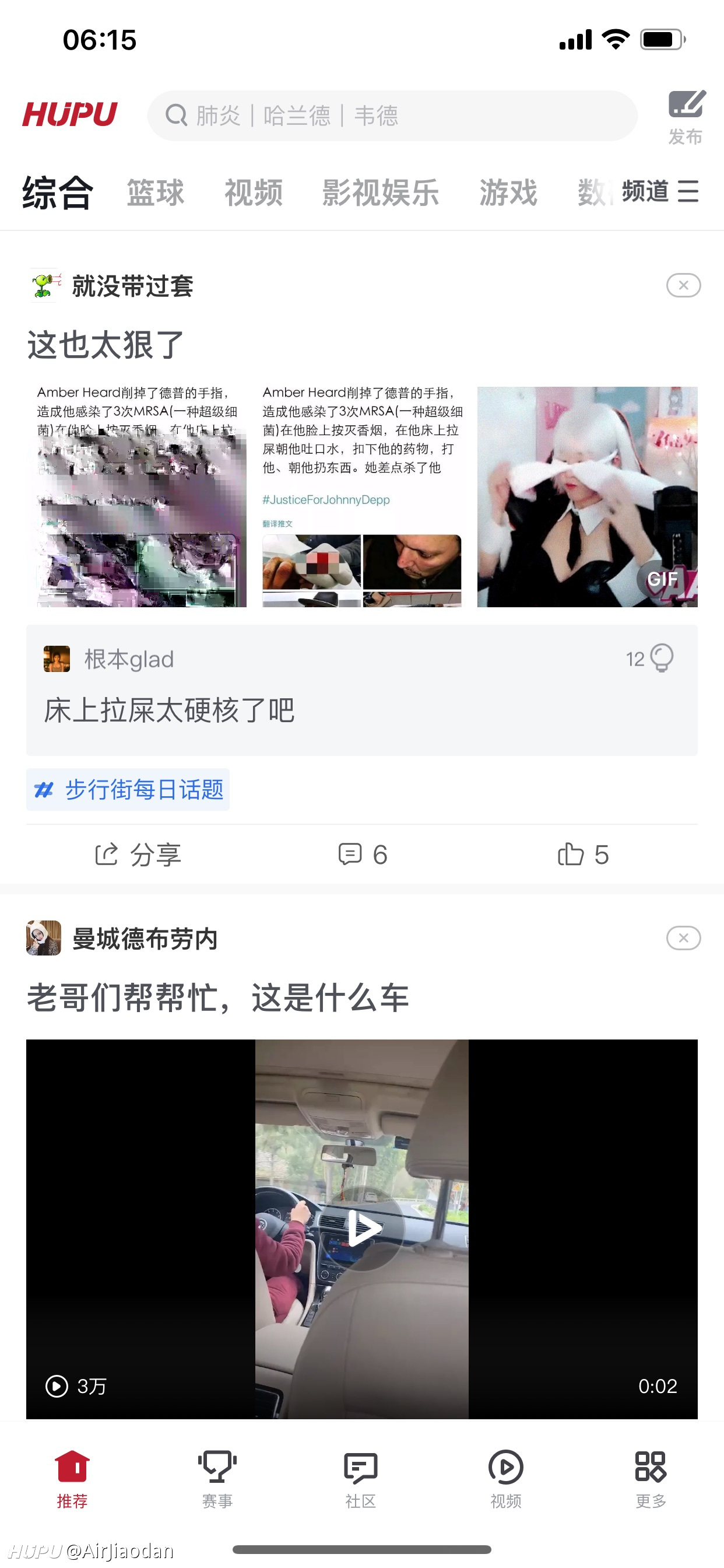Like the post 这也太狠了
The image size is (724, 1568).
[x=583, y=855]
